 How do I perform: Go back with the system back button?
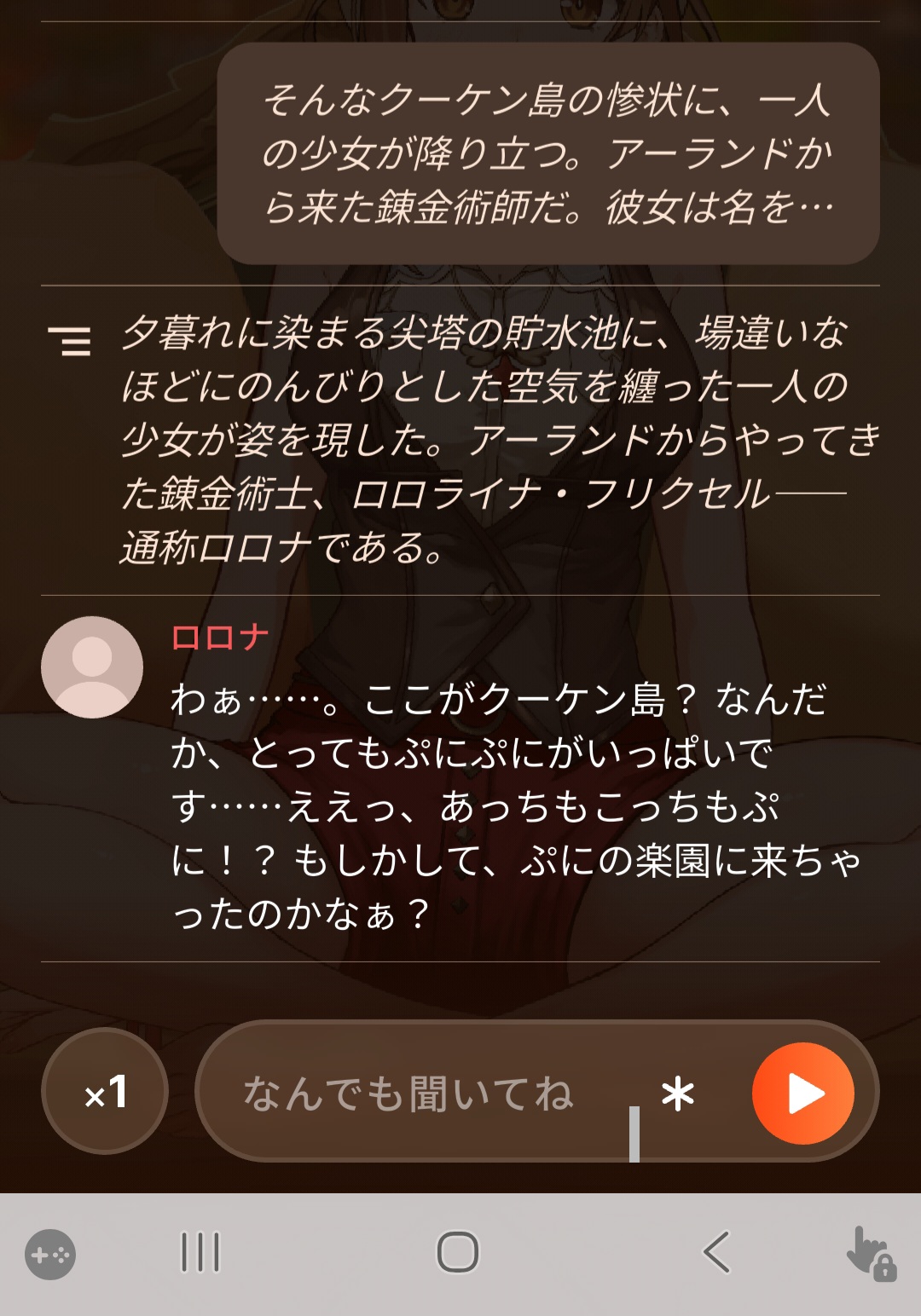tap(716, 1252)
